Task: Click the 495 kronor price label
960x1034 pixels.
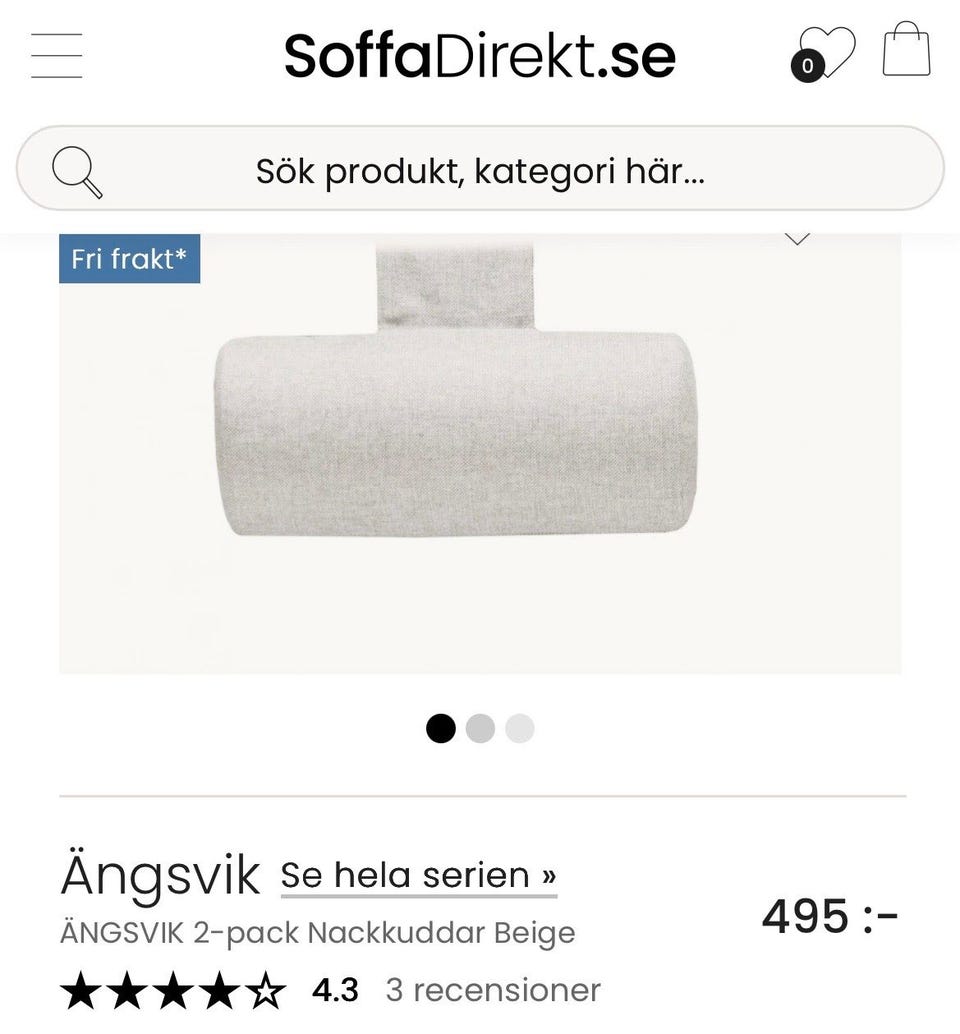Action: 831,914
